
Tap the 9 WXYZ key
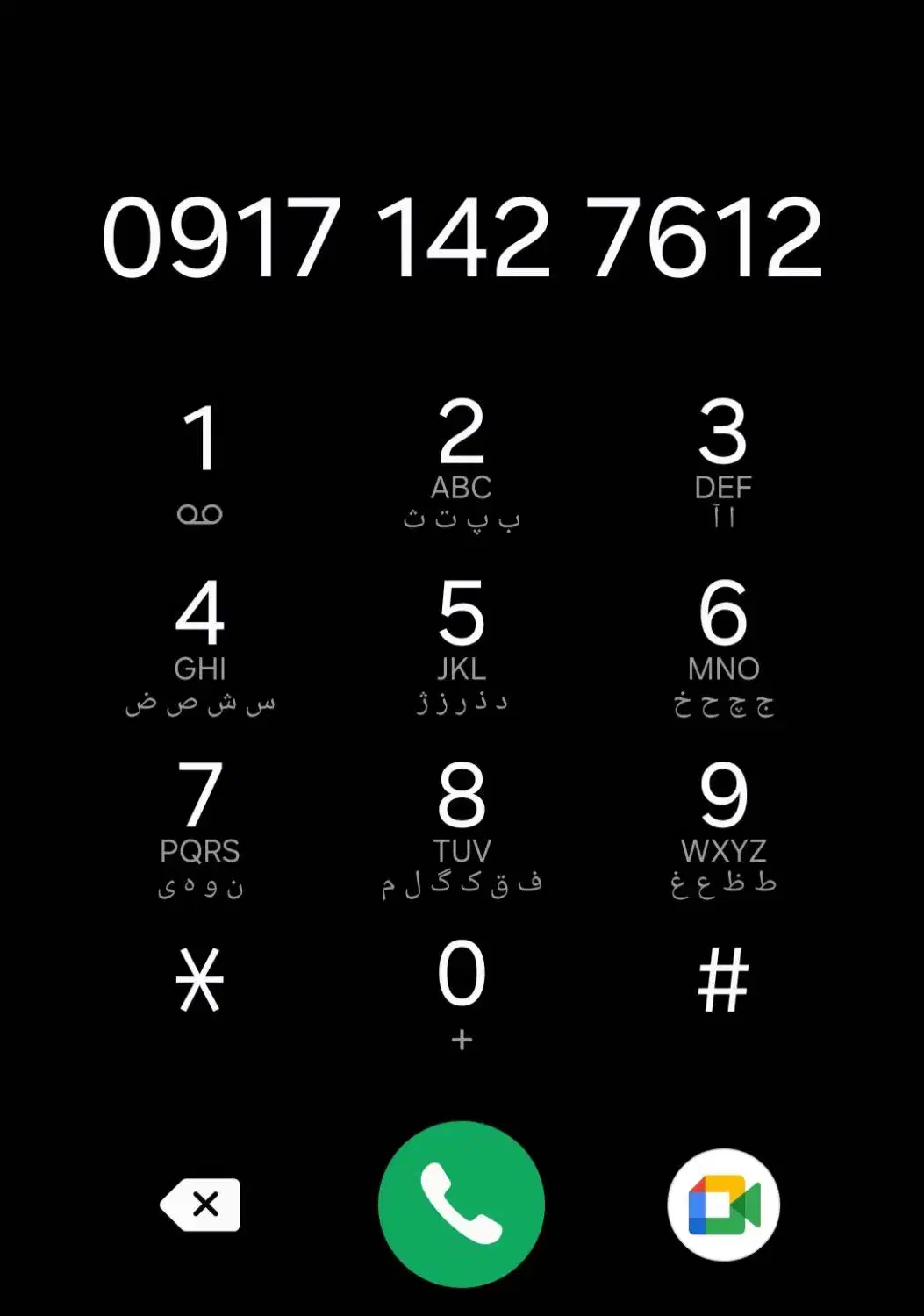pos(723,830)
